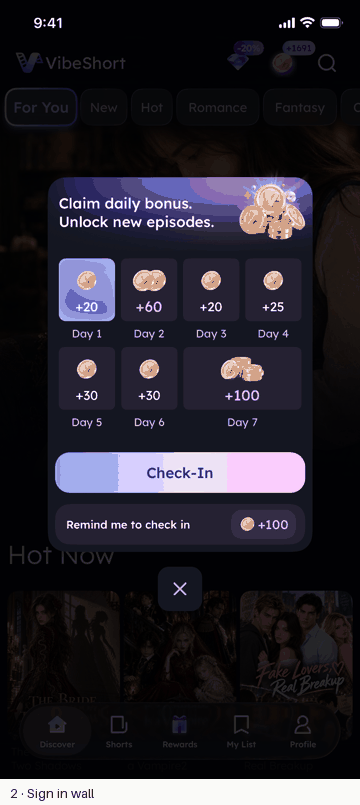The width and height of the screenshot is (360, 805).
Task: Select the Day 7 +100 reward tile
Action: tap(242, 378)
